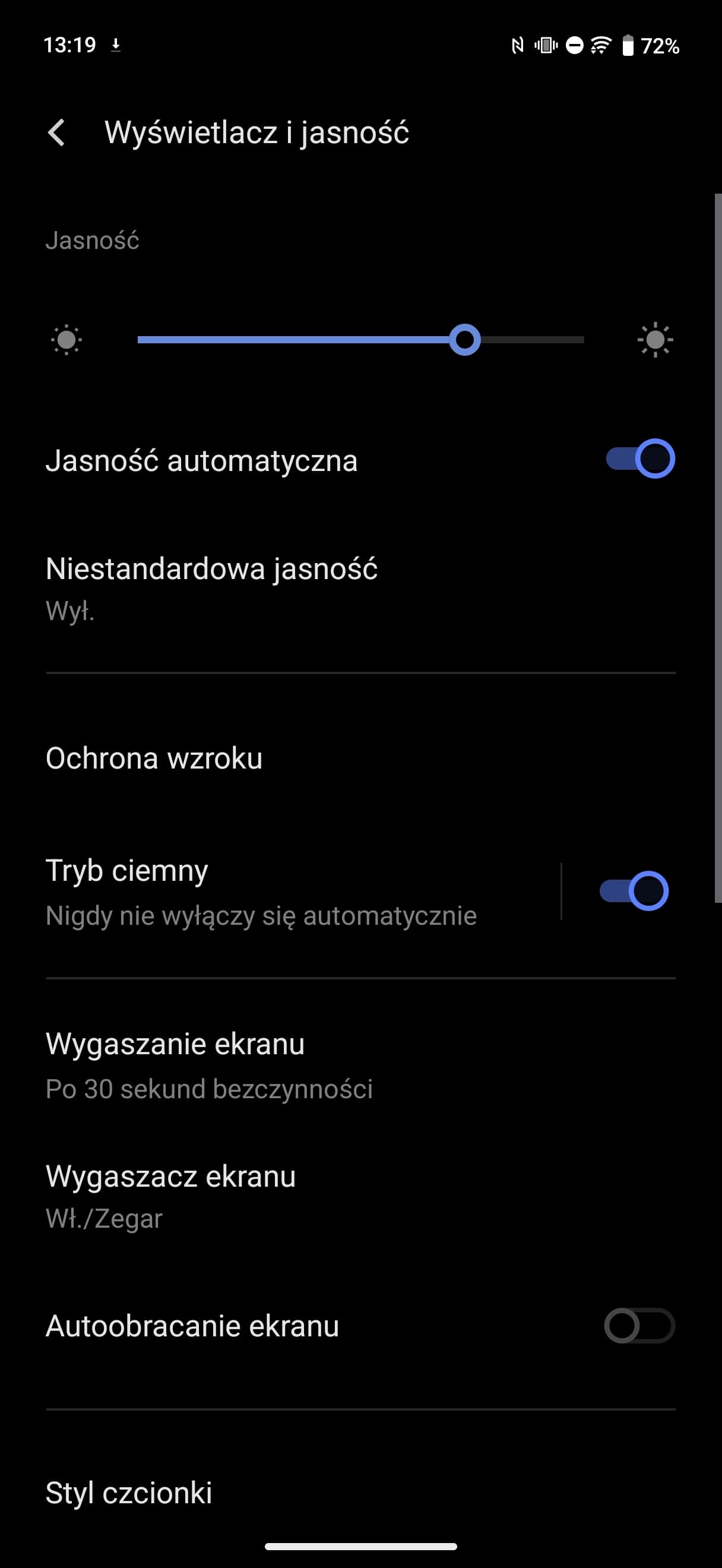The width and height of the screenshot is (722, 1568).
Task: Open Niestandardowa jasność settings
Action: click(x=360, y=587)
